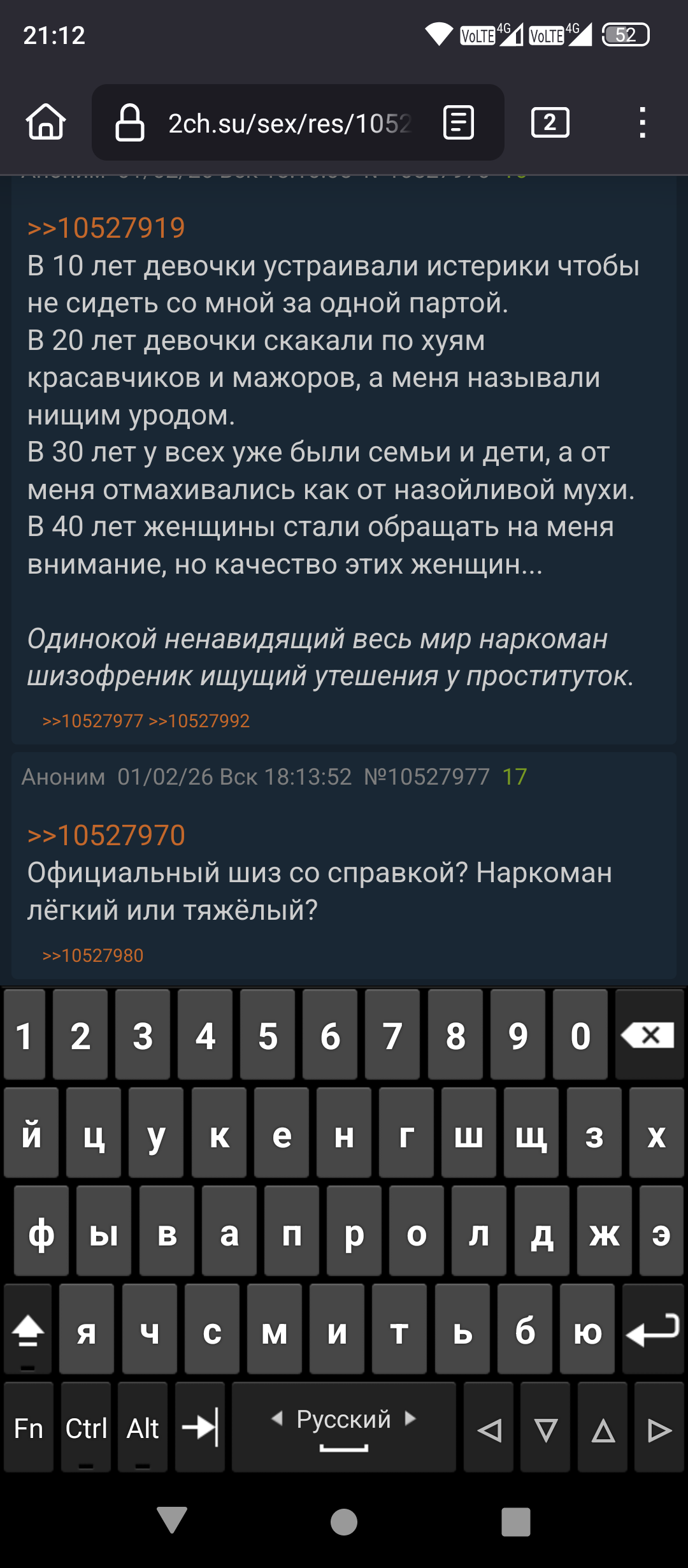Tap the keyboard shift key
This screenshot has height=1568, width=688.
(x=28, y=1330)
